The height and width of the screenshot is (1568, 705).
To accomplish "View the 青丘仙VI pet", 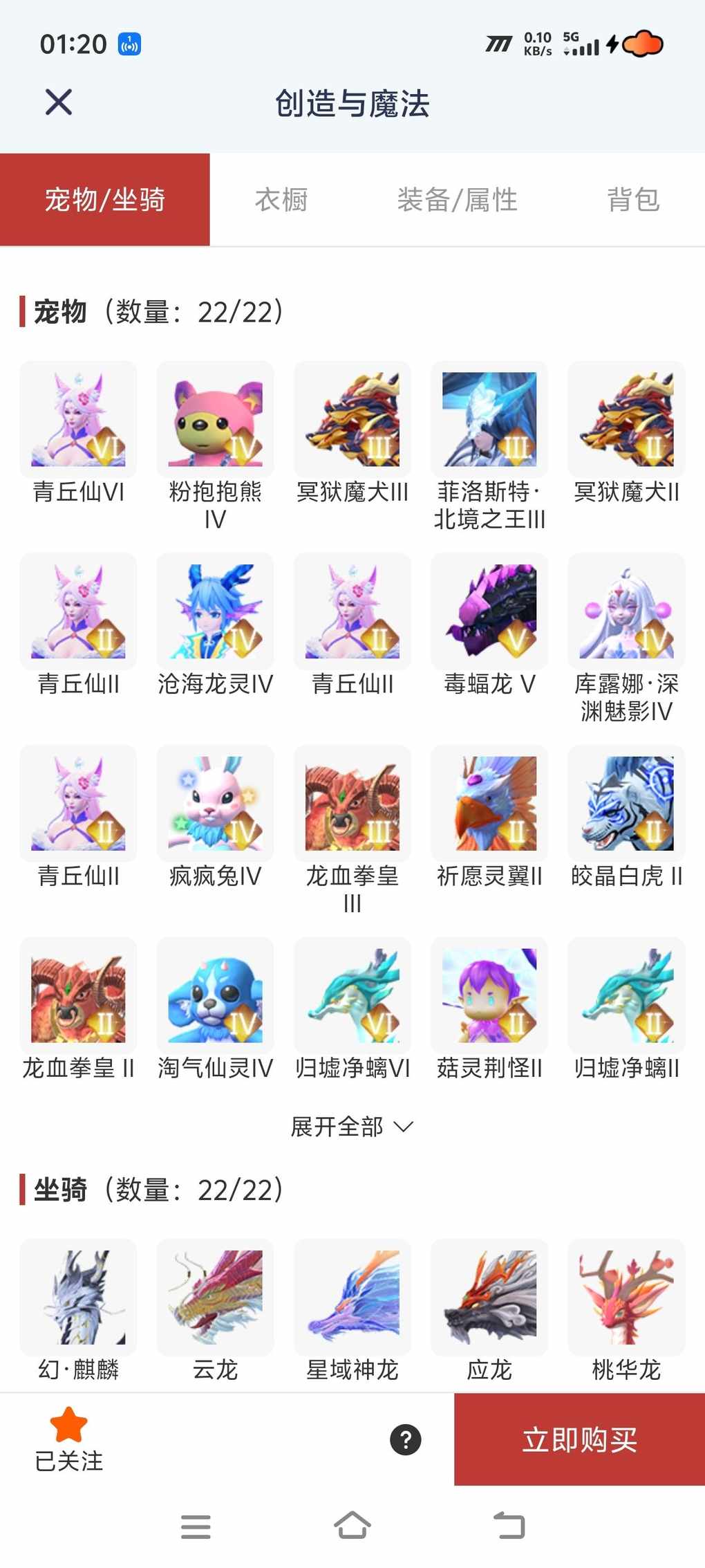I will (78, 420).
